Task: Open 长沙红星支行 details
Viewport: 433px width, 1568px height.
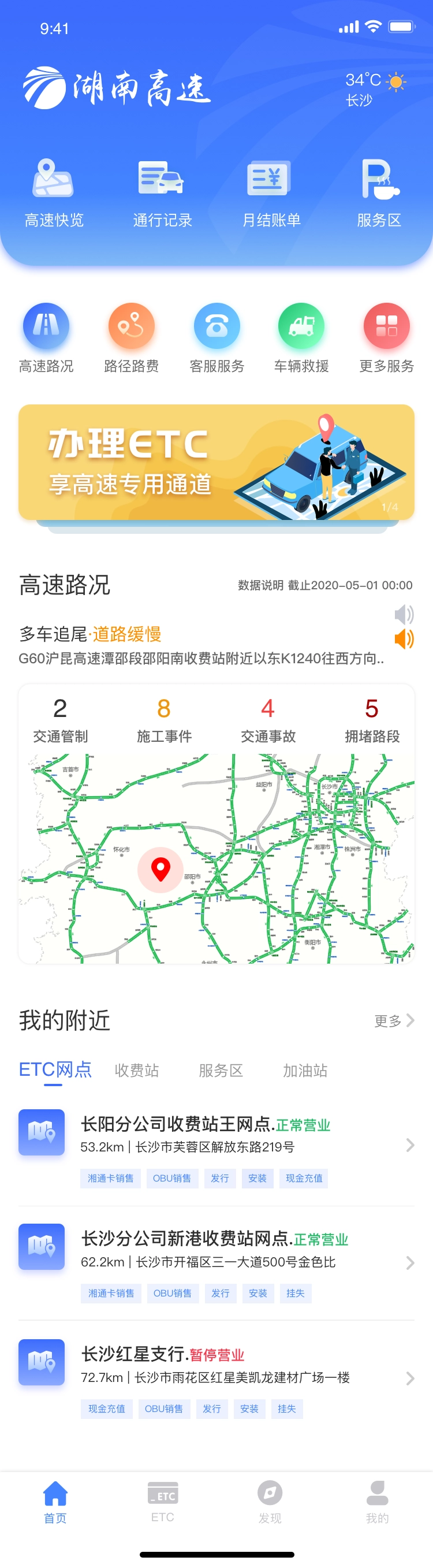Action: (x=216, y=1377)
